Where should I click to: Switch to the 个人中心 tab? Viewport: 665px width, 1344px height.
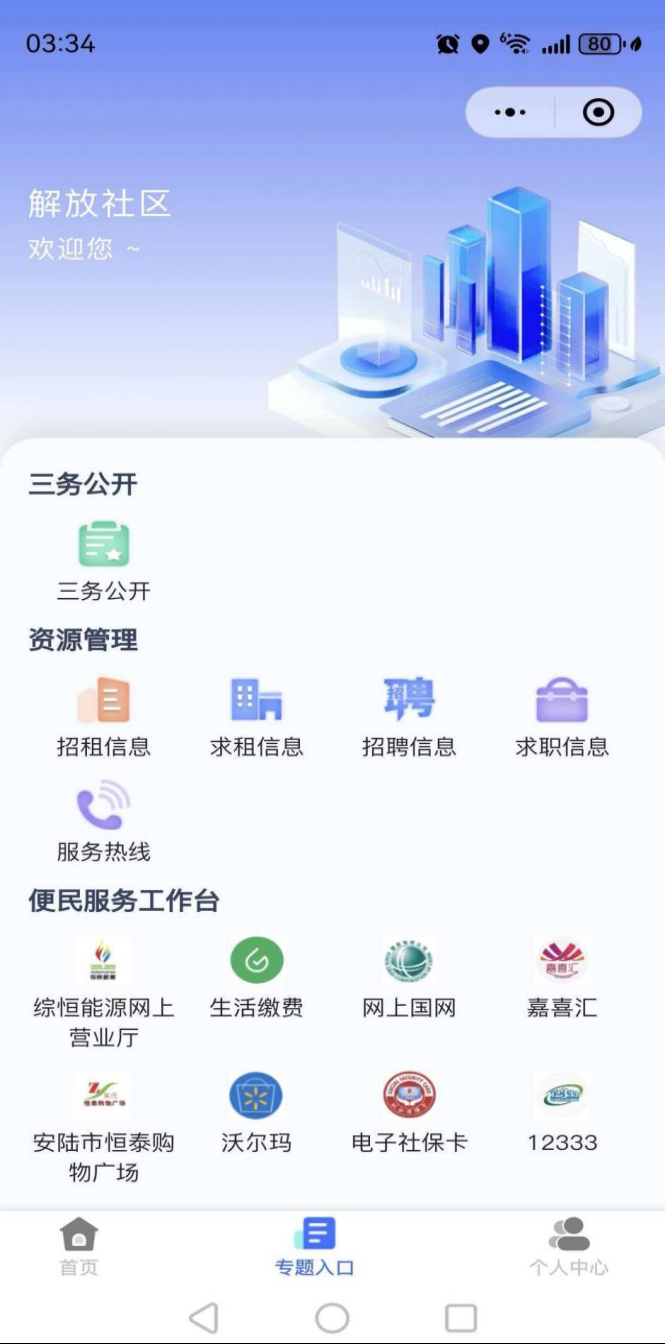pos(568,1246)
